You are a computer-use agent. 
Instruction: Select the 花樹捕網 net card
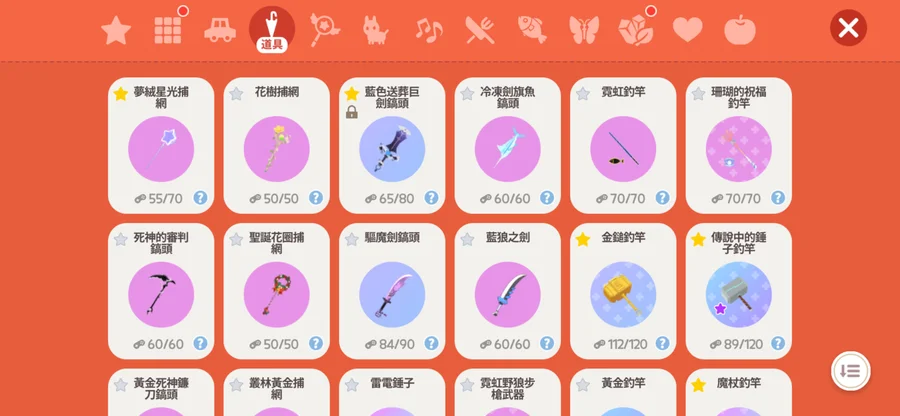(x=276, y=146)
